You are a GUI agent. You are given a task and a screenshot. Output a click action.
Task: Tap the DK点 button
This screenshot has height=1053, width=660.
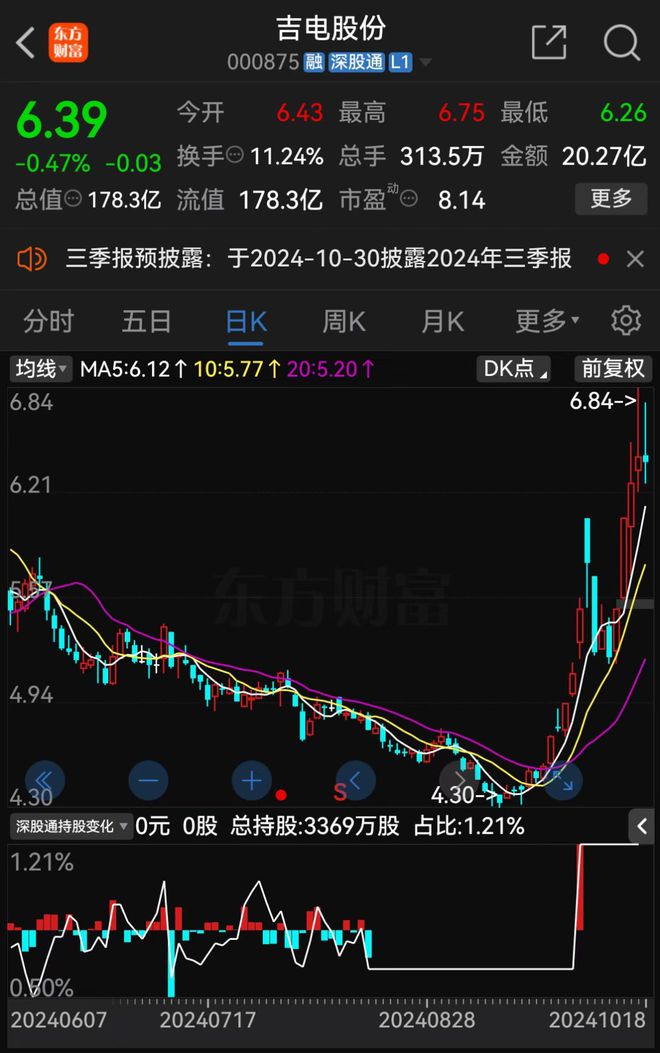(x=514, y=369)
